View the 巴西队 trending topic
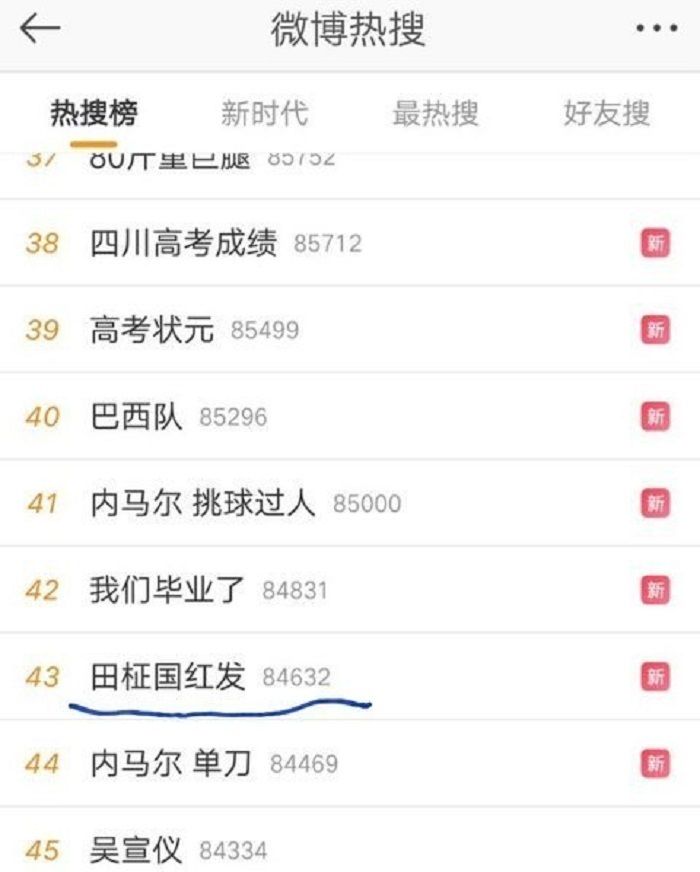The width and height of the screenshot is (700, 872). [x=137, y=416]
